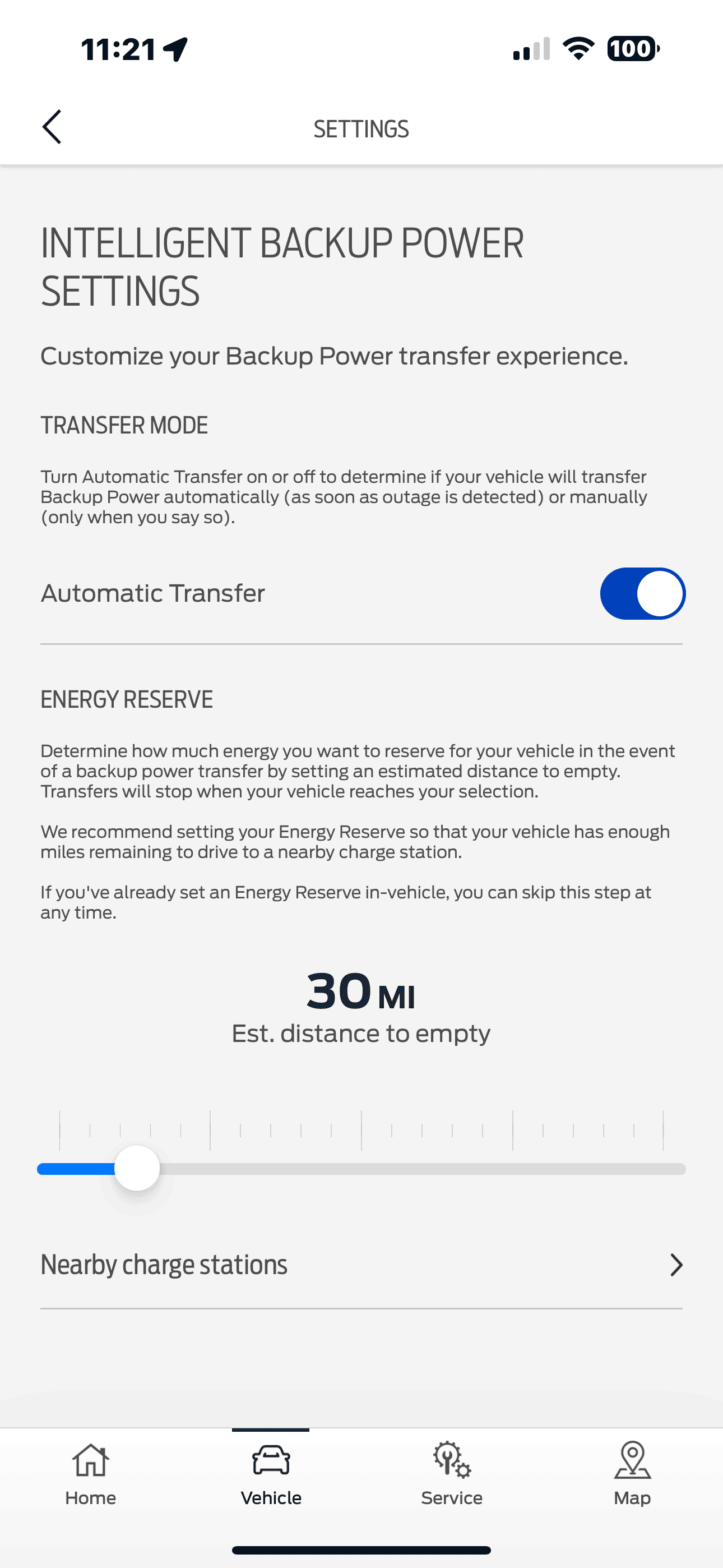
Task: Open Nearby charge stations
Action: click(361, 1265)
